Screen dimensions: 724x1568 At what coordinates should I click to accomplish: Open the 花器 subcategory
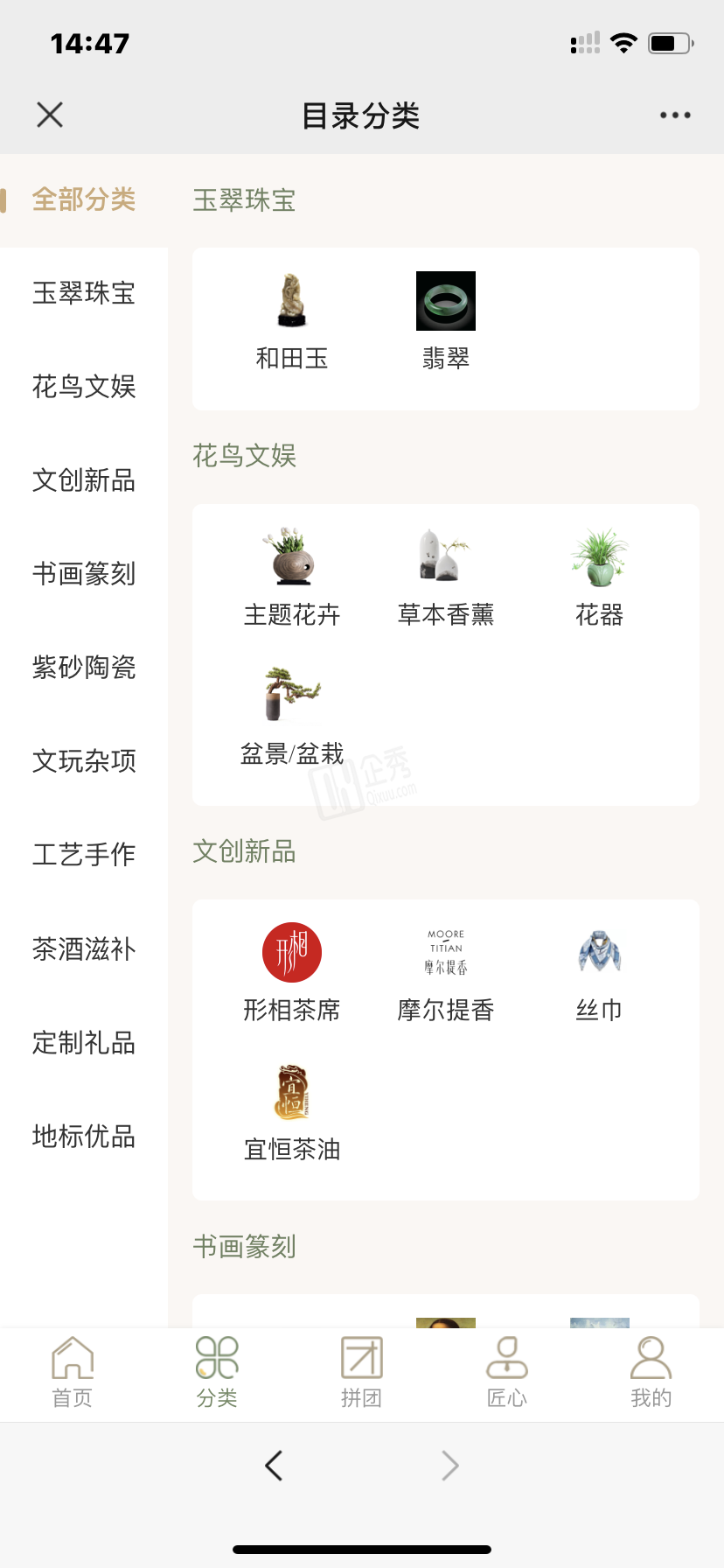[600, 577]
